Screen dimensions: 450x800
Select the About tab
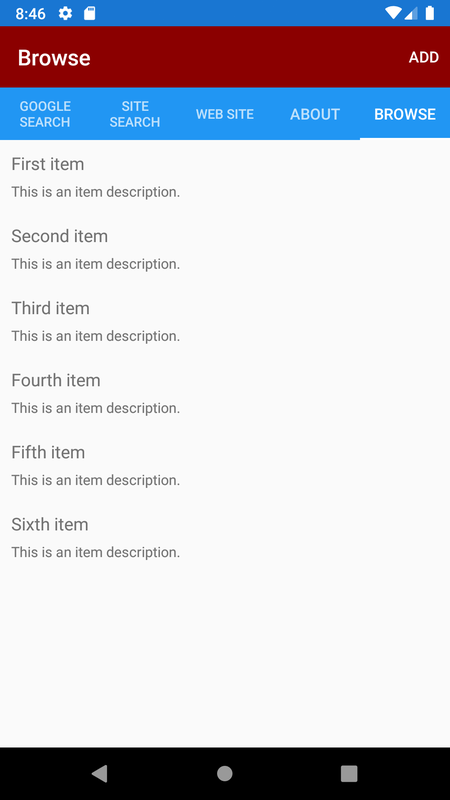(x=315, y=114)
